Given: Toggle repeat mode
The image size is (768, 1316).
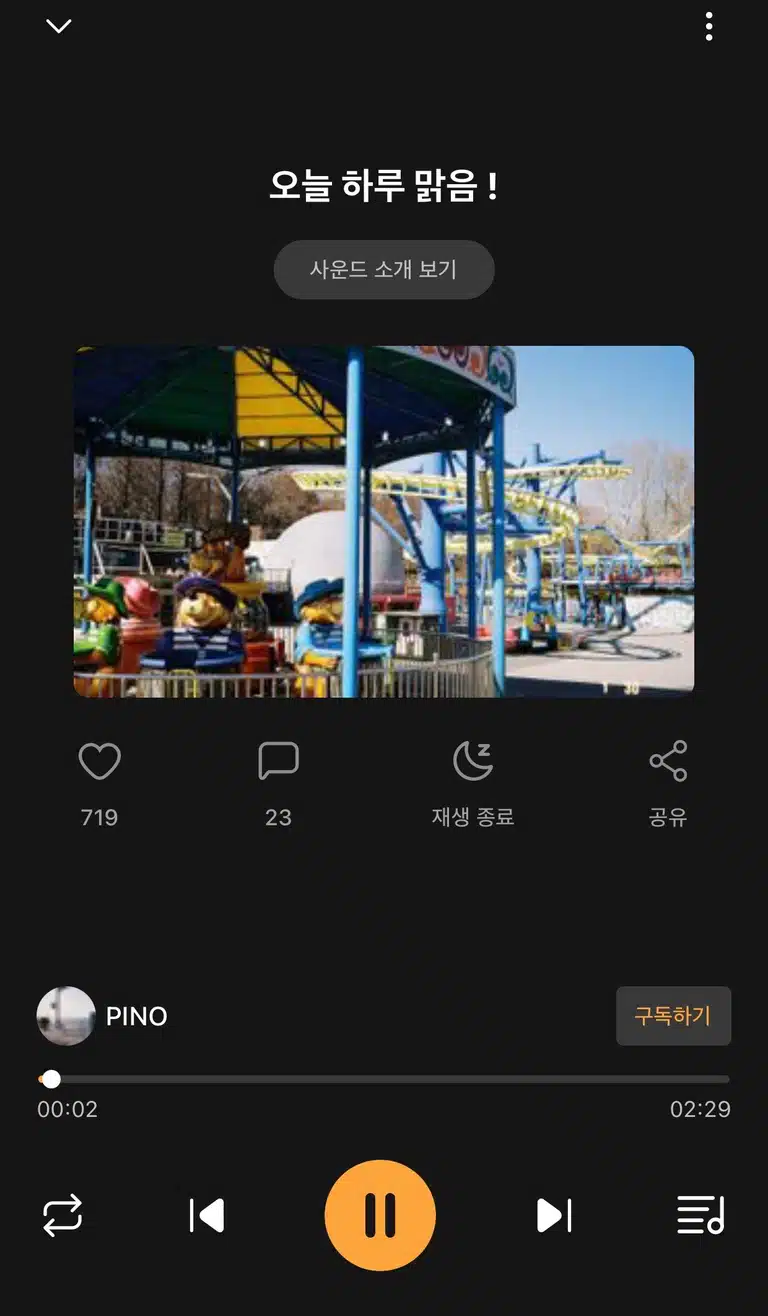Looking at the screenshot, I should tap(62, 1216).
